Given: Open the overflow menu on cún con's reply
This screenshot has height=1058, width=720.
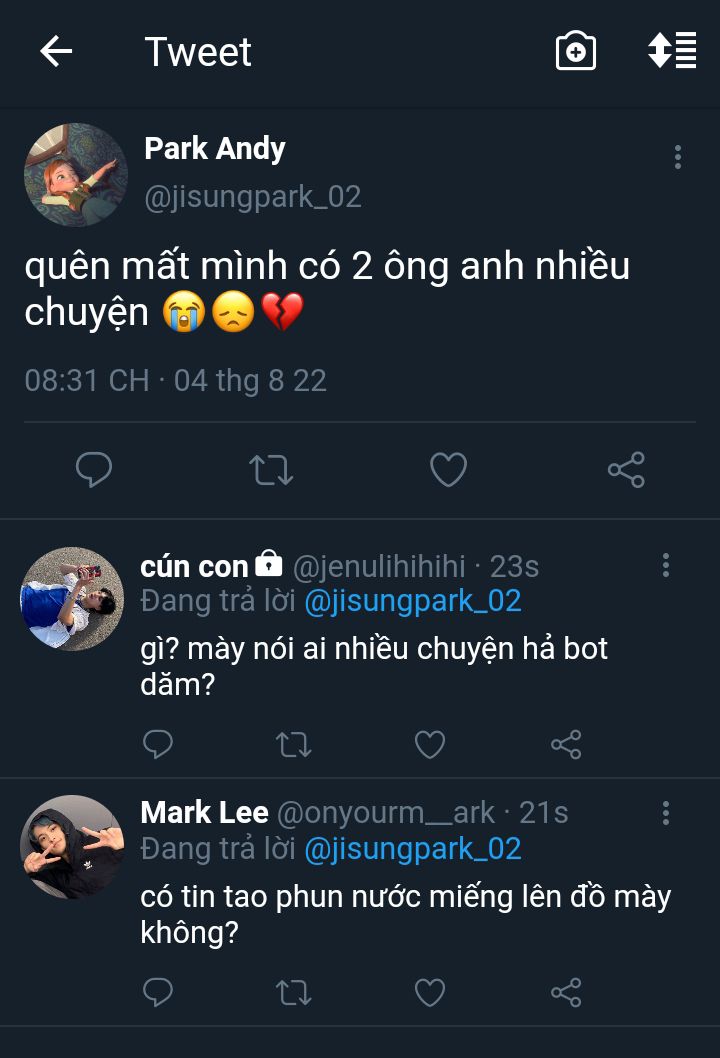Looking at the screenshot, I should click(x=666, y=565).
